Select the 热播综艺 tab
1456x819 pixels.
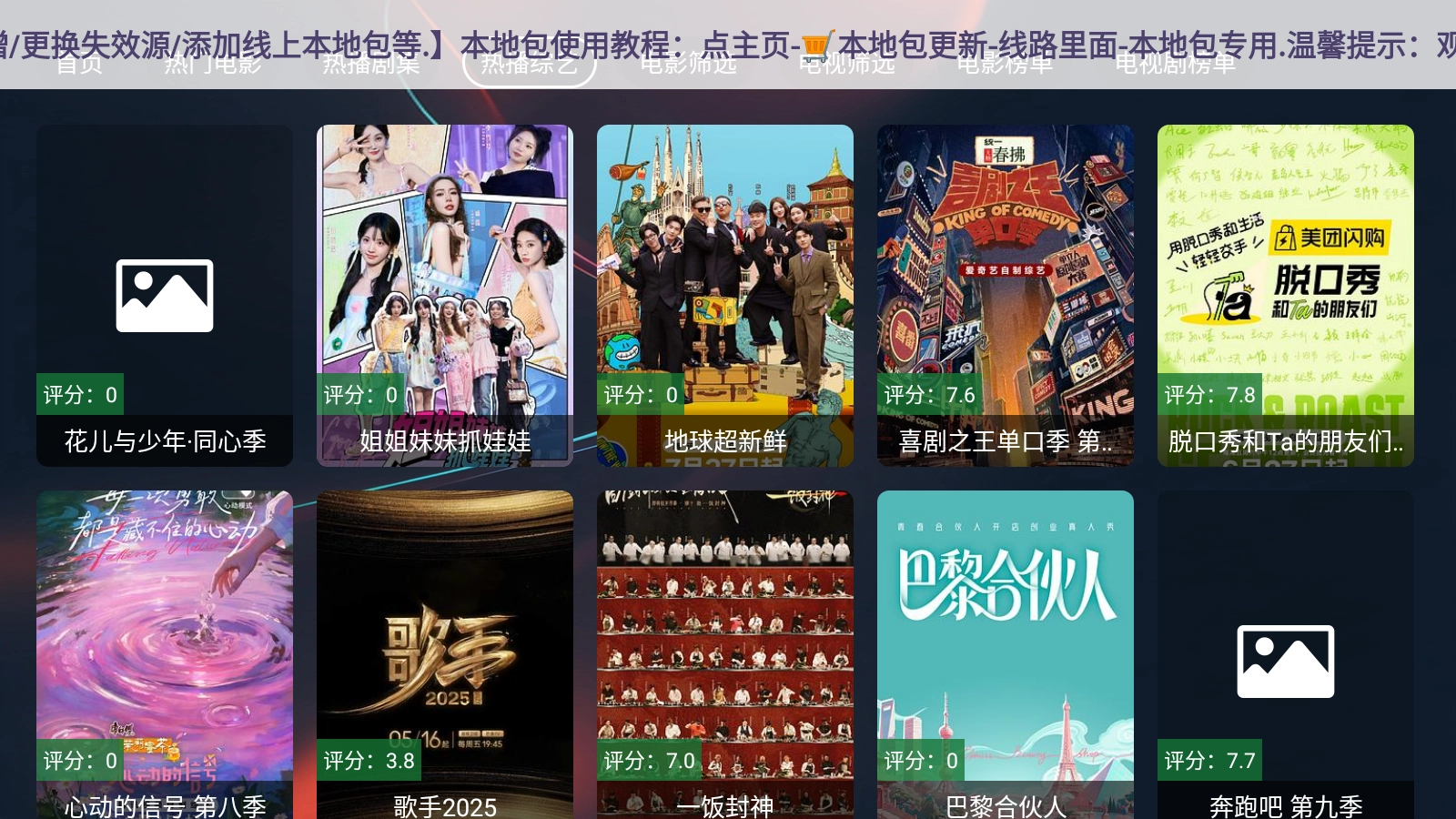click(530, 66)
